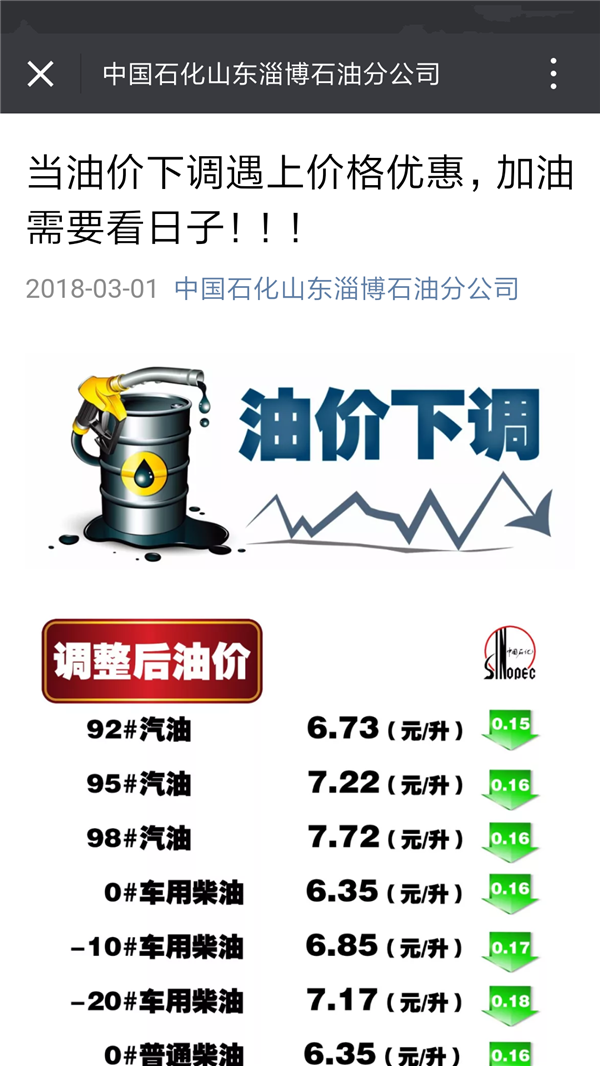600x1066 pixels.
Task: Close the article with the X button
Action: coord(40,73)
